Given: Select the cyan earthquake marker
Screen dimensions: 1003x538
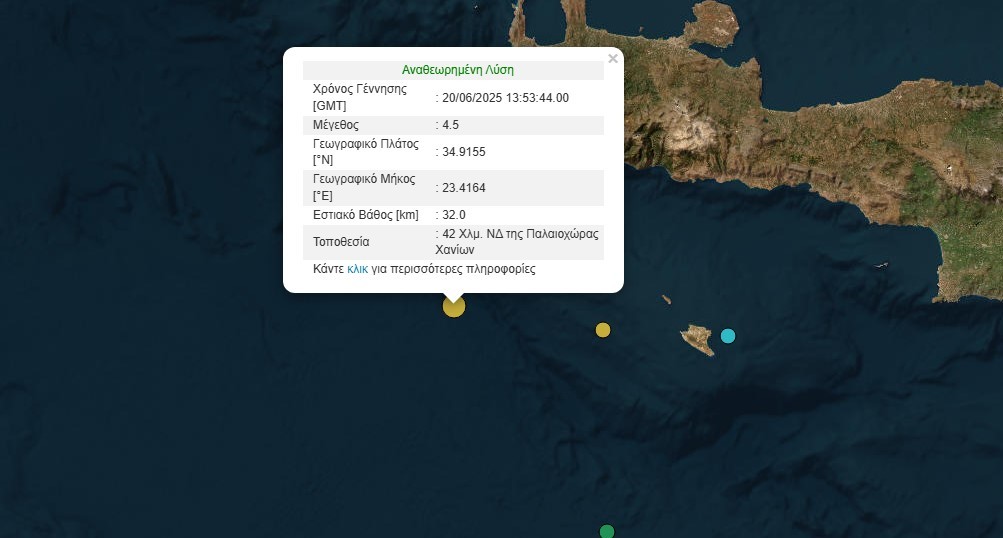Looking at the screenshot, I should [x=728, y=336].
